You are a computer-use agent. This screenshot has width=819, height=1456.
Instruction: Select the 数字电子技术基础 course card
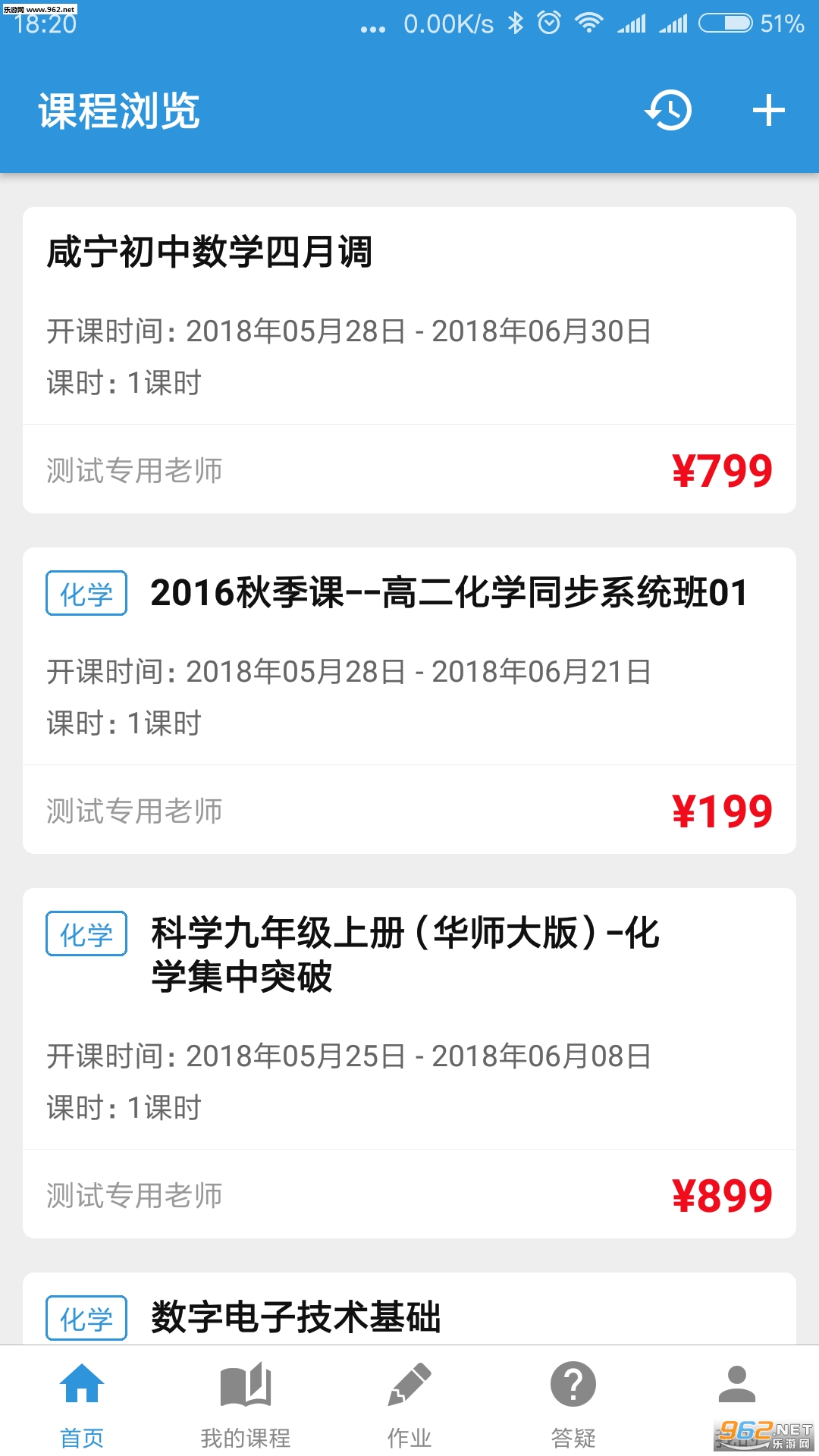coord(409,1316)
